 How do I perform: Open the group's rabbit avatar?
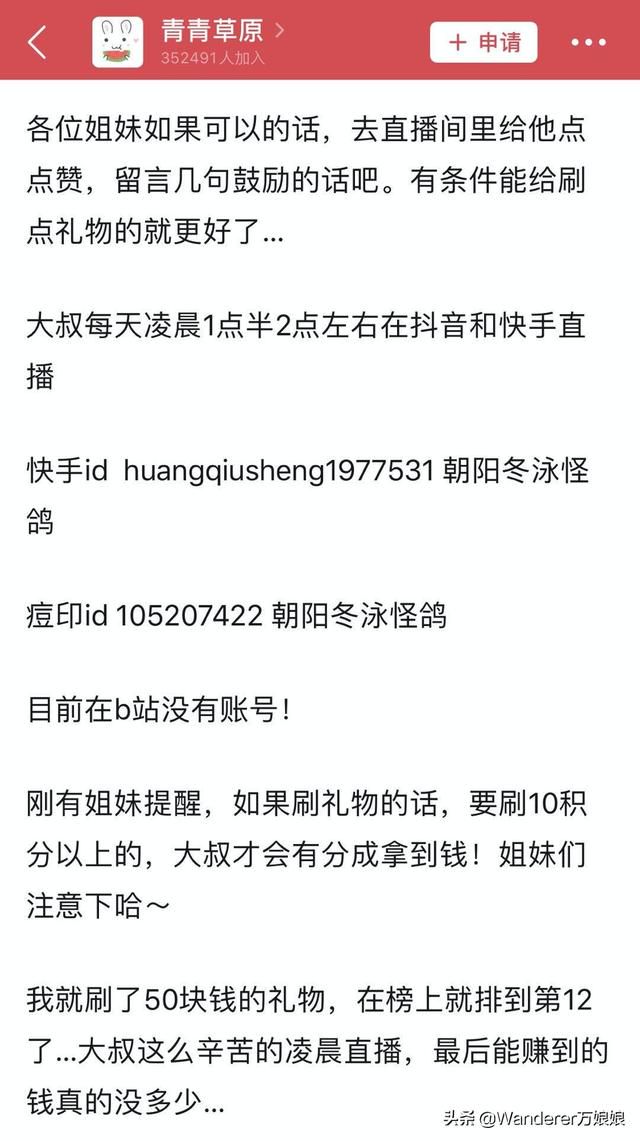tap(118, 42)
